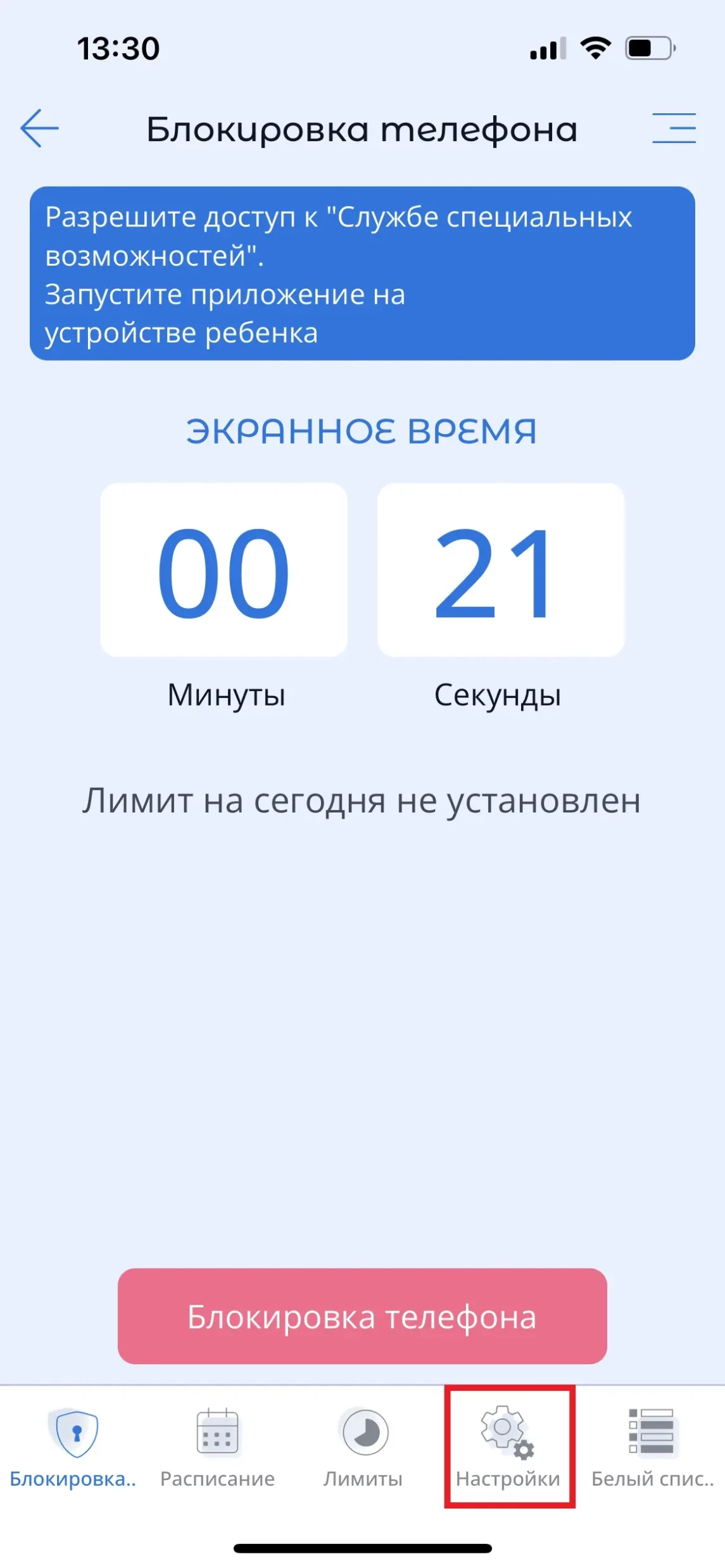The width and height of the screenshot is (725, 1568).
Task: Open the Расписание tab
Action: coord(217,1447)
